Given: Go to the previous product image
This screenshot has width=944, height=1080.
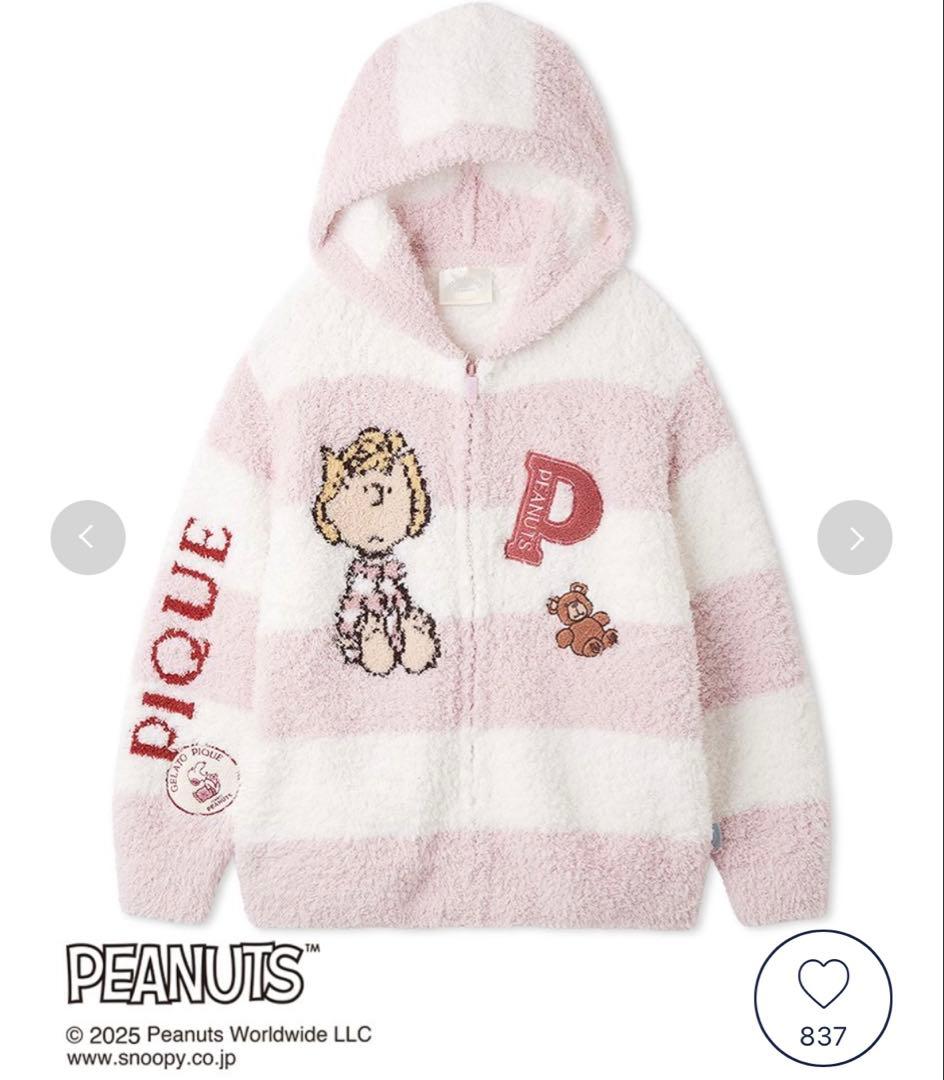Looking at the screenshot, I should [x=88, y=537].
